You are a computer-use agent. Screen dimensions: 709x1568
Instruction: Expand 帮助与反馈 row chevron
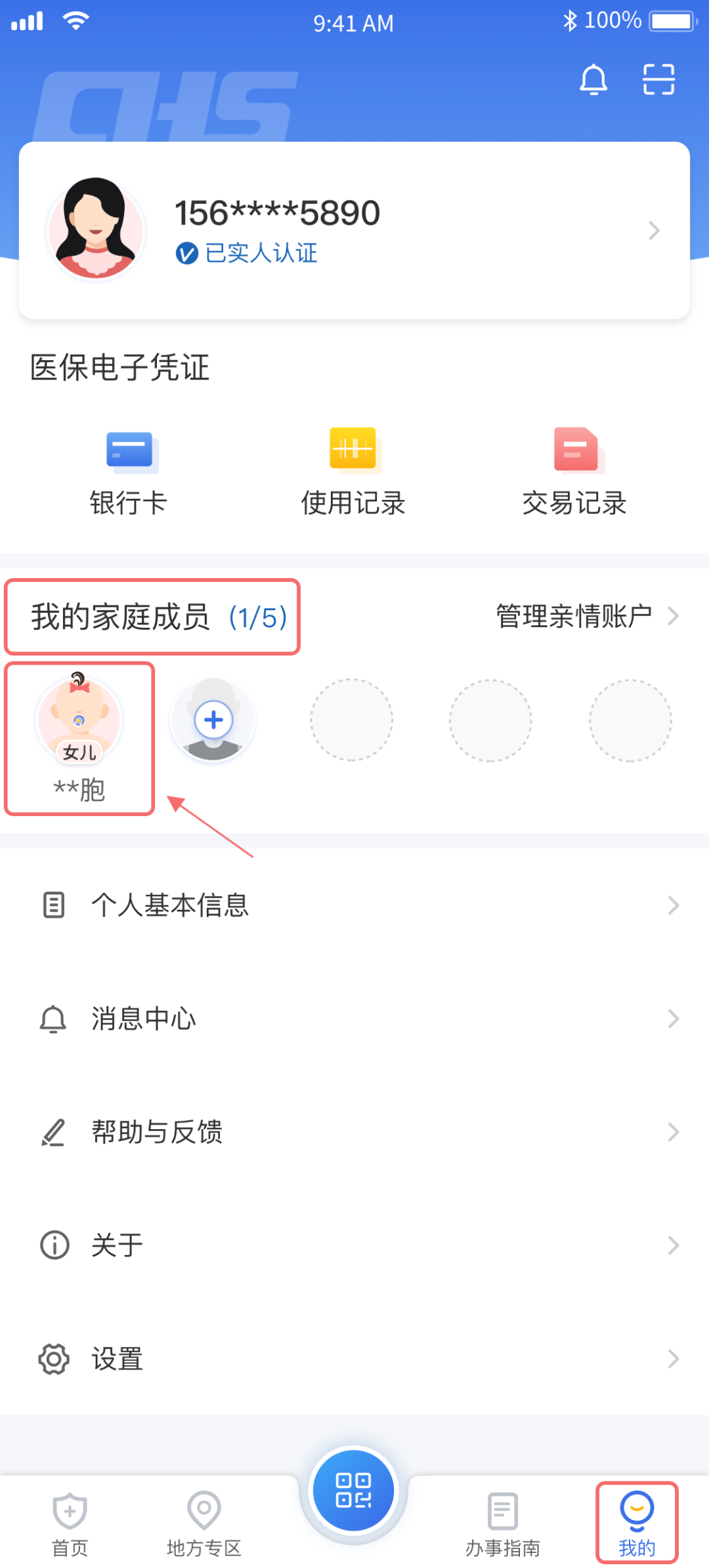click(x=674, y=1132)
